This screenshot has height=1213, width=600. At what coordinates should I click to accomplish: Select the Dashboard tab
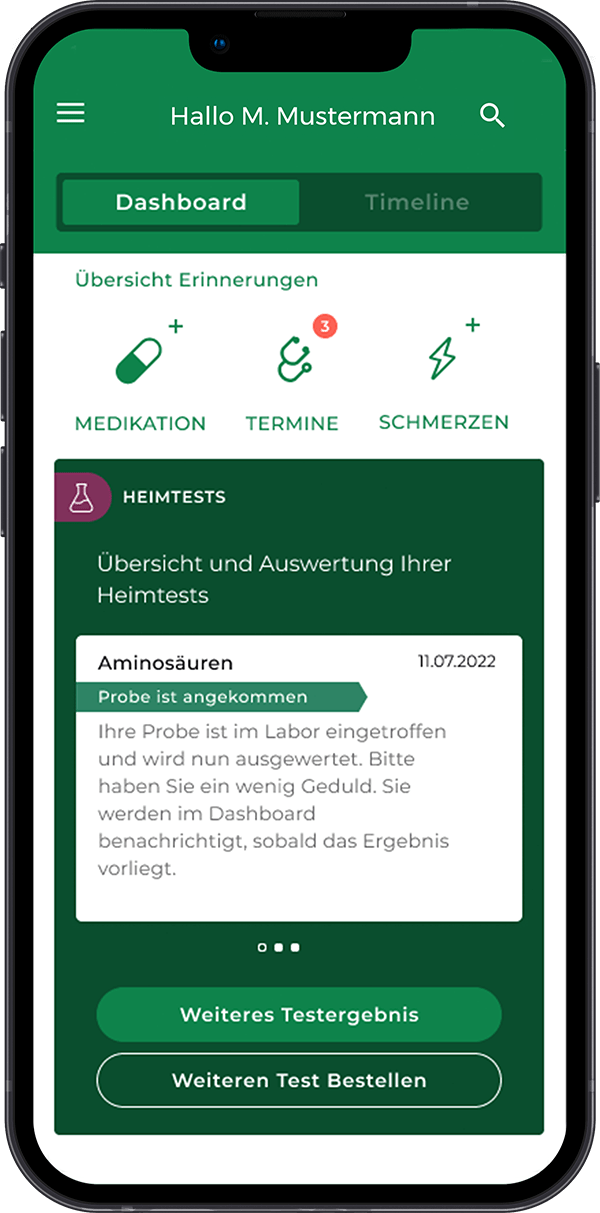pyautogui.click(x=181, y=202)
